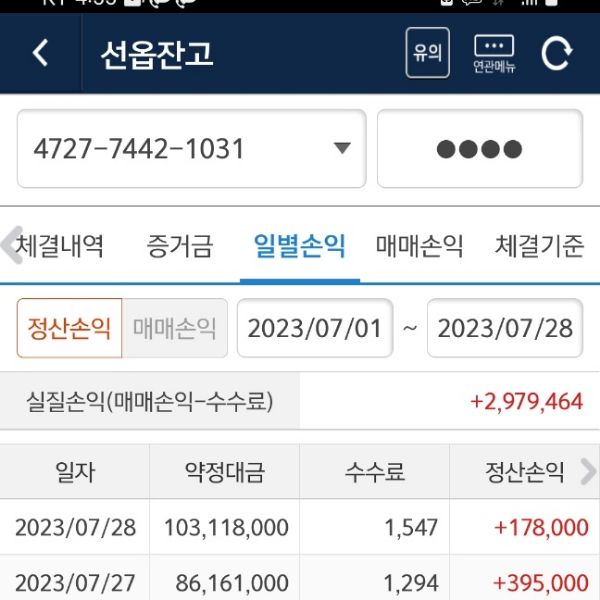Switch to the 체결내역 tab
This screenshot has height=600, width=600.
[62, 246]
